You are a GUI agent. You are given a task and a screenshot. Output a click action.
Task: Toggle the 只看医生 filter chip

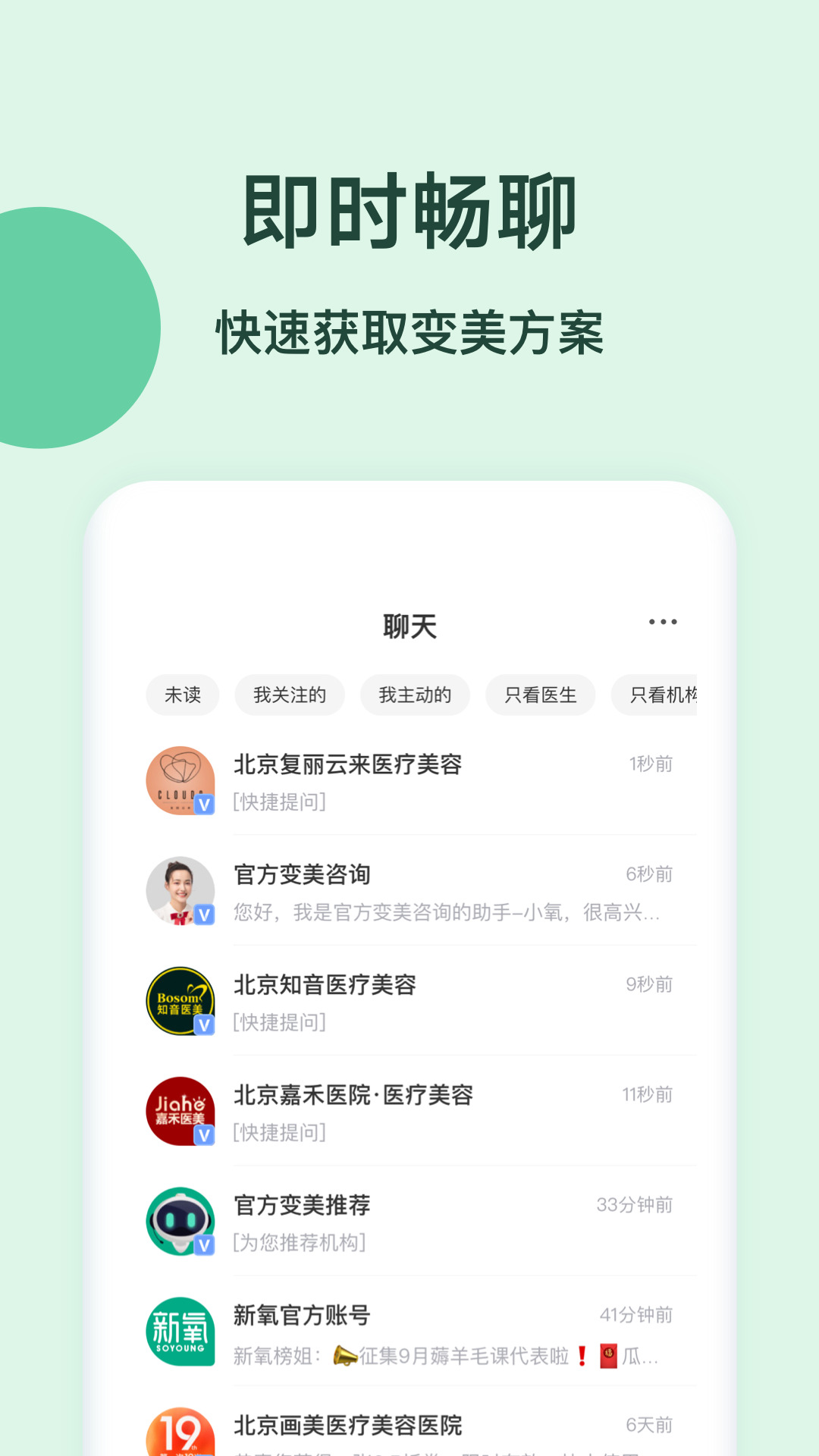tap(540, 695)
